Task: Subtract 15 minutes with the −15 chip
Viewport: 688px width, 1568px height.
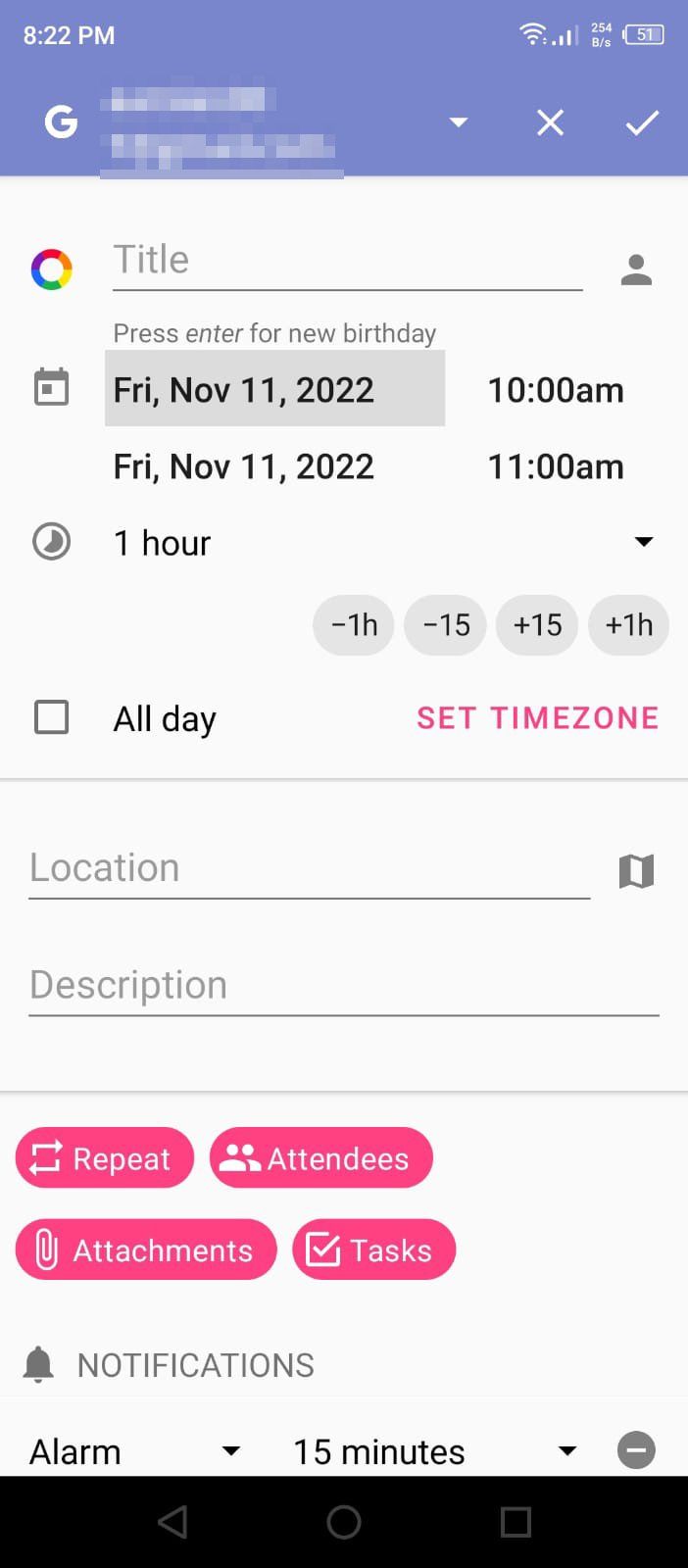Action: pyautogui.click(x=447, y=625)
